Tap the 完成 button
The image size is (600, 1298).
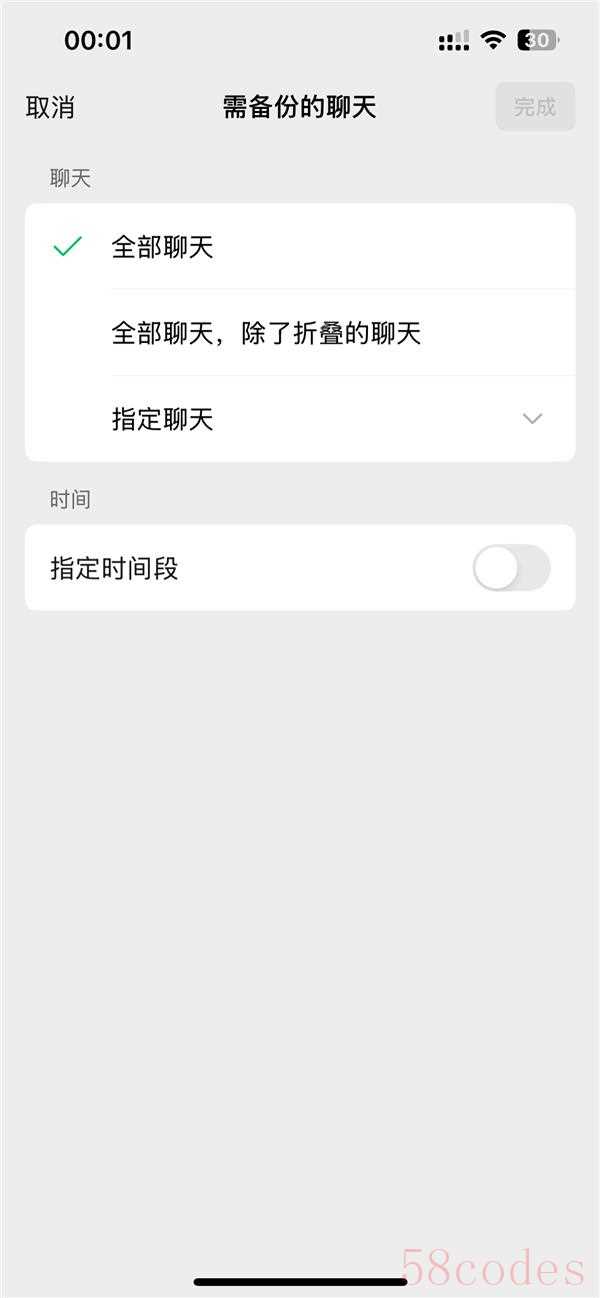click(x=535, y=107)
